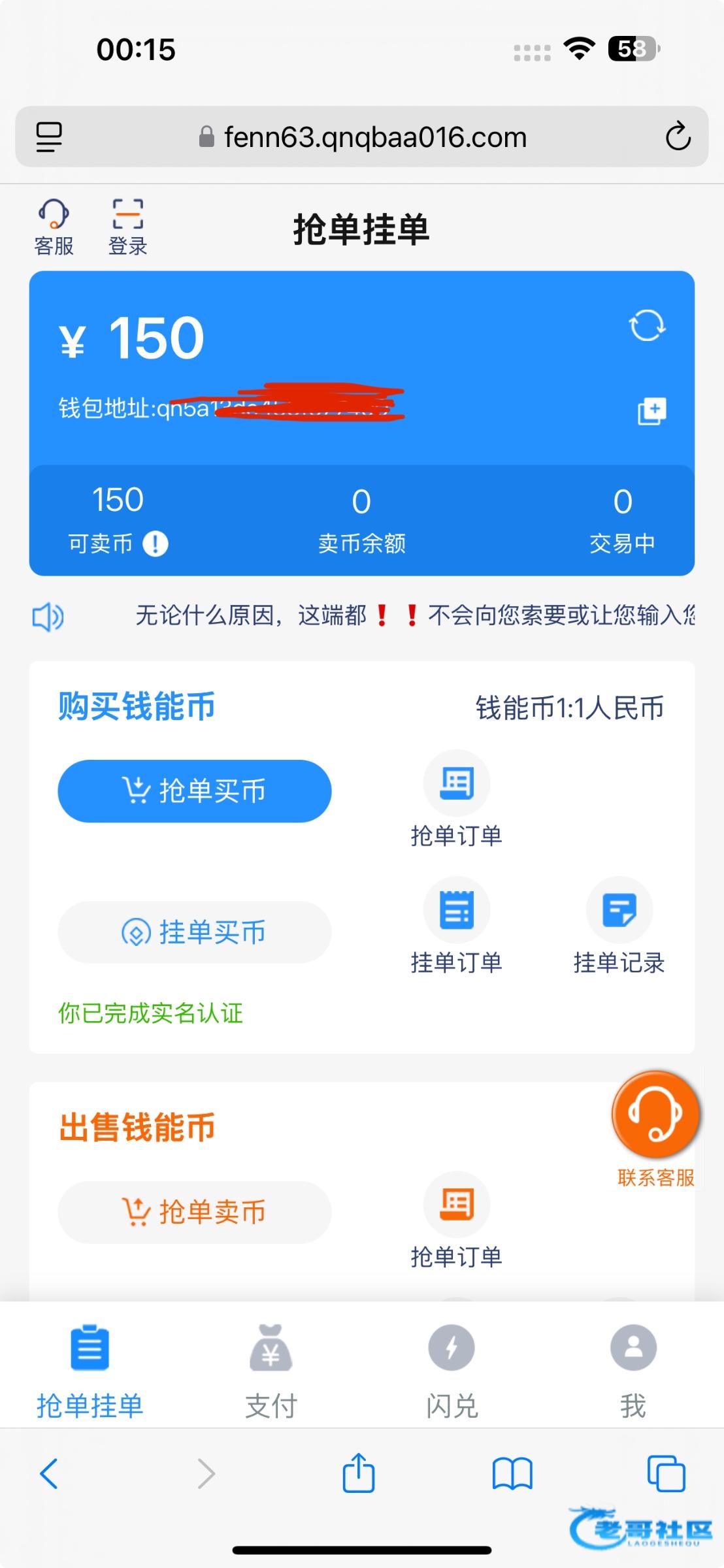Open 抢单订单 under 出售钱能币
This screenshot has height=1568, width=724.
tap(457, 1220)
